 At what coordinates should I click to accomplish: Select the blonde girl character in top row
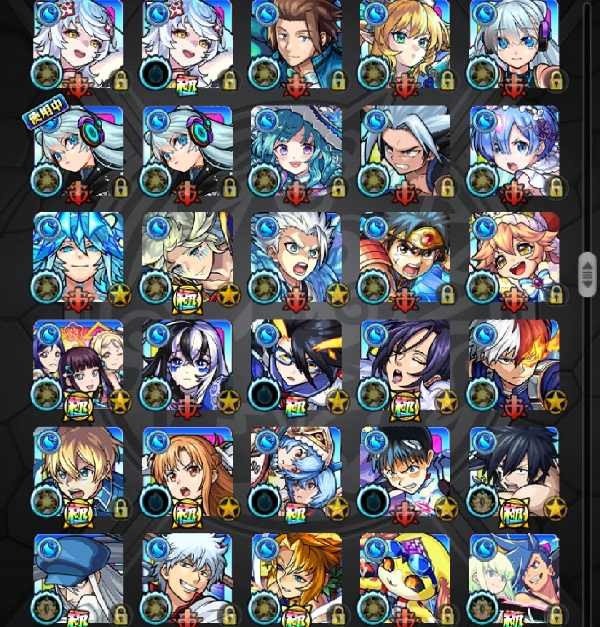point(405,45)
